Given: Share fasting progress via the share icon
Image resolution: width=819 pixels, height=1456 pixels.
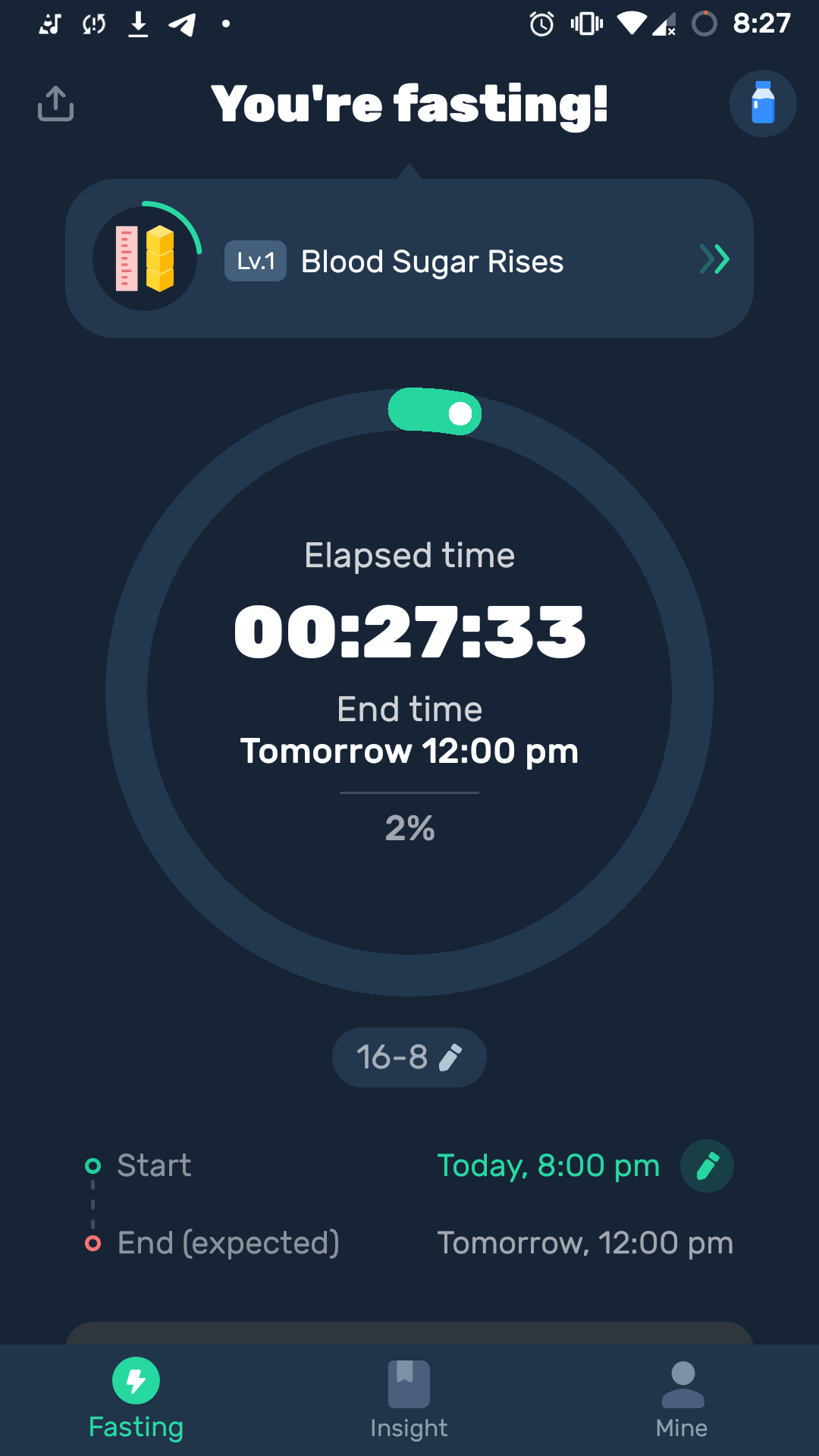Looking at the screenshot, I should coord(55,103).
